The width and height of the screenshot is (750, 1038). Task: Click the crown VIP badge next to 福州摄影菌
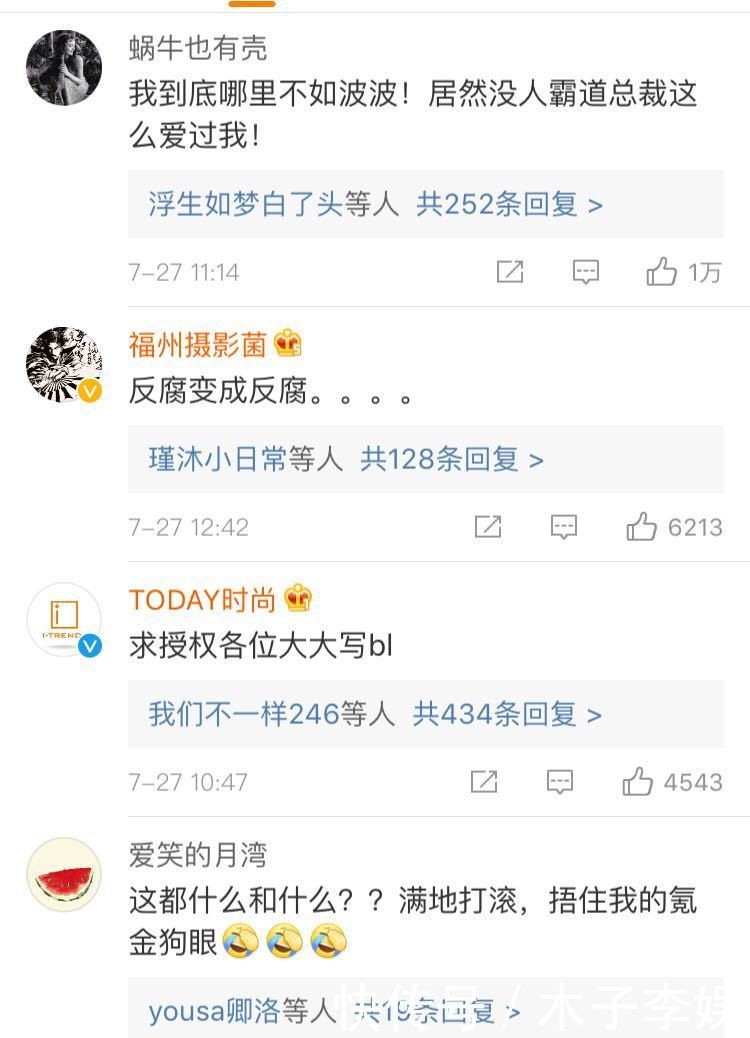pos(290,341)
